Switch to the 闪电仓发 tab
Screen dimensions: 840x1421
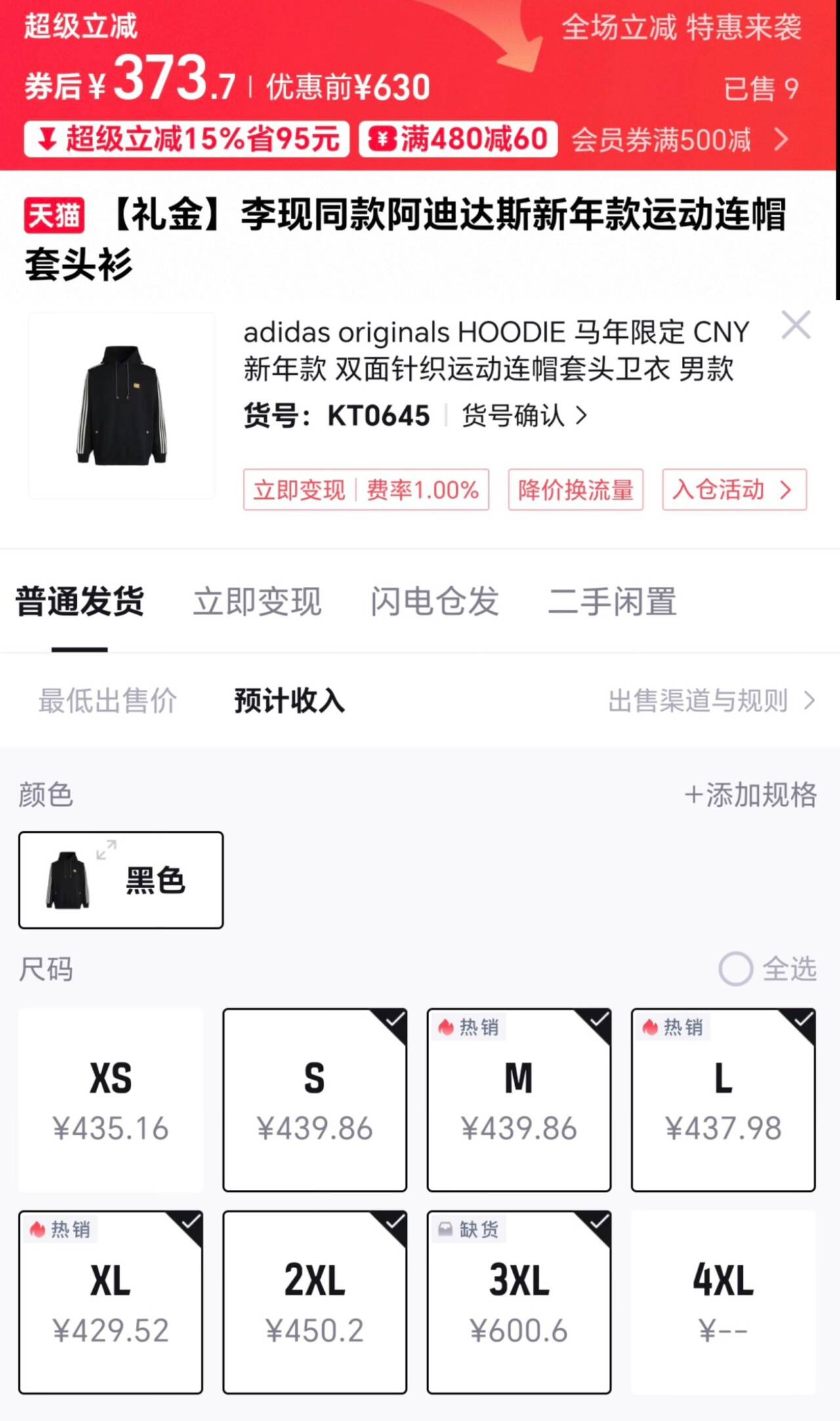[434, 602]
